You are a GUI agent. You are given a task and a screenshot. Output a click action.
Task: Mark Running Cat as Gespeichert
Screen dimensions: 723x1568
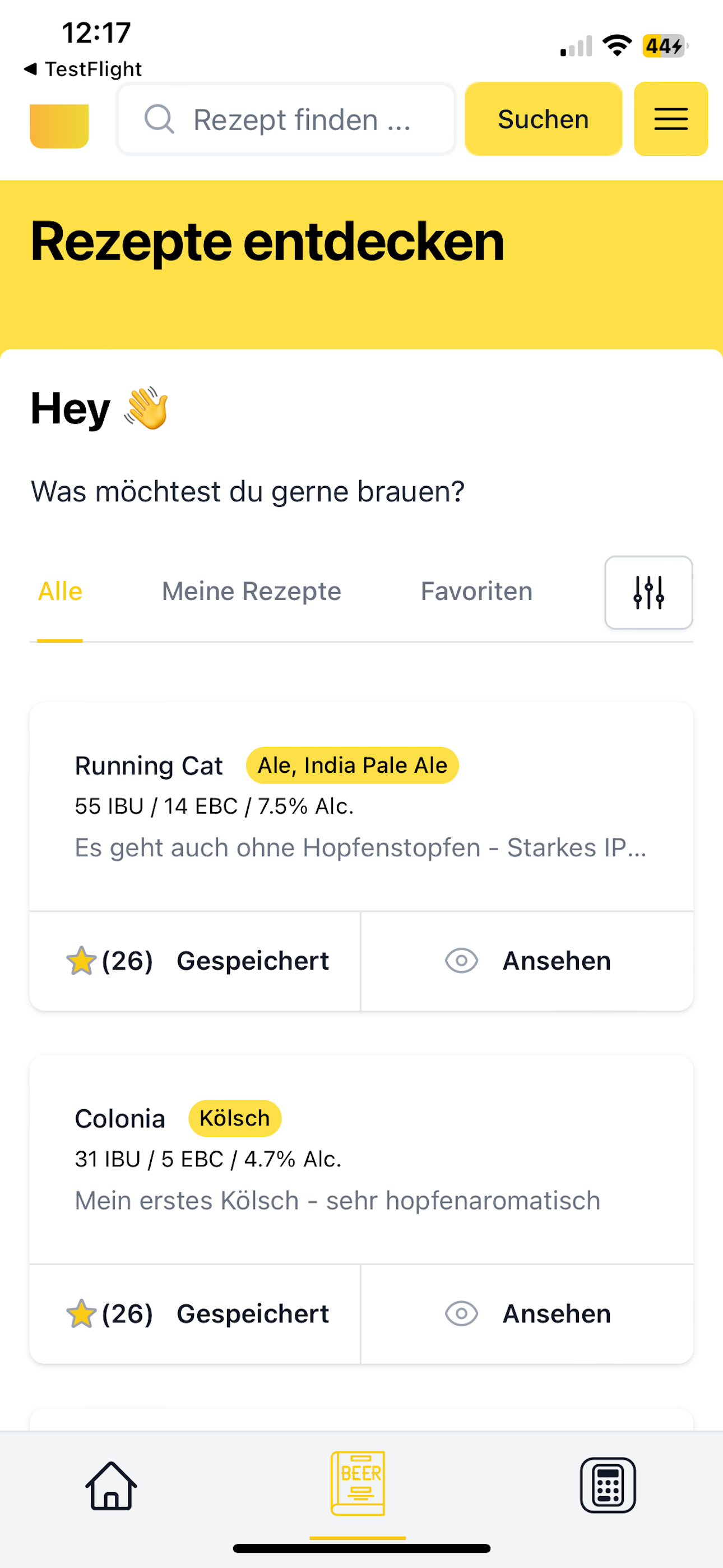pos(252,961)
